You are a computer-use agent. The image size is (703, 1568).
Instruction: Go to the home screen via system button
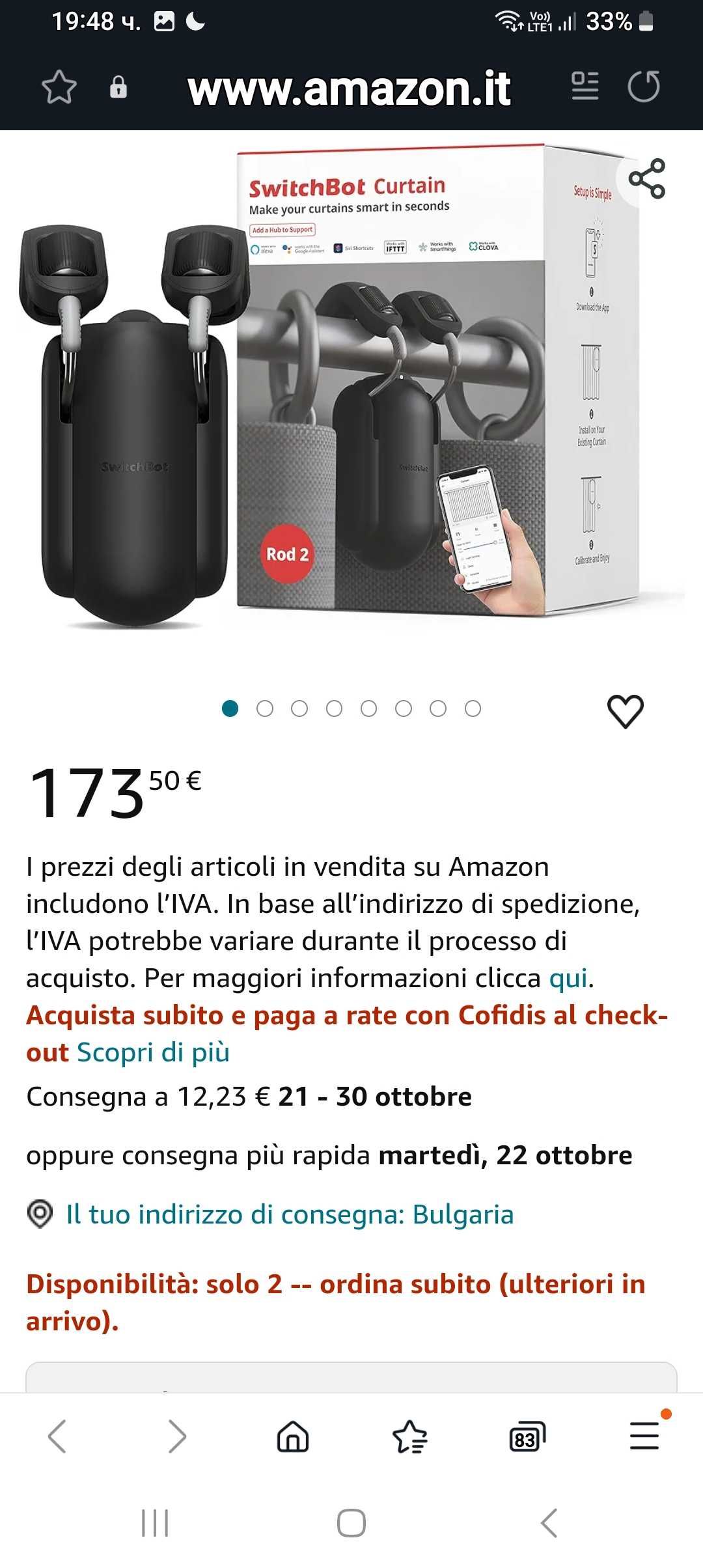tap(351, 1523)
